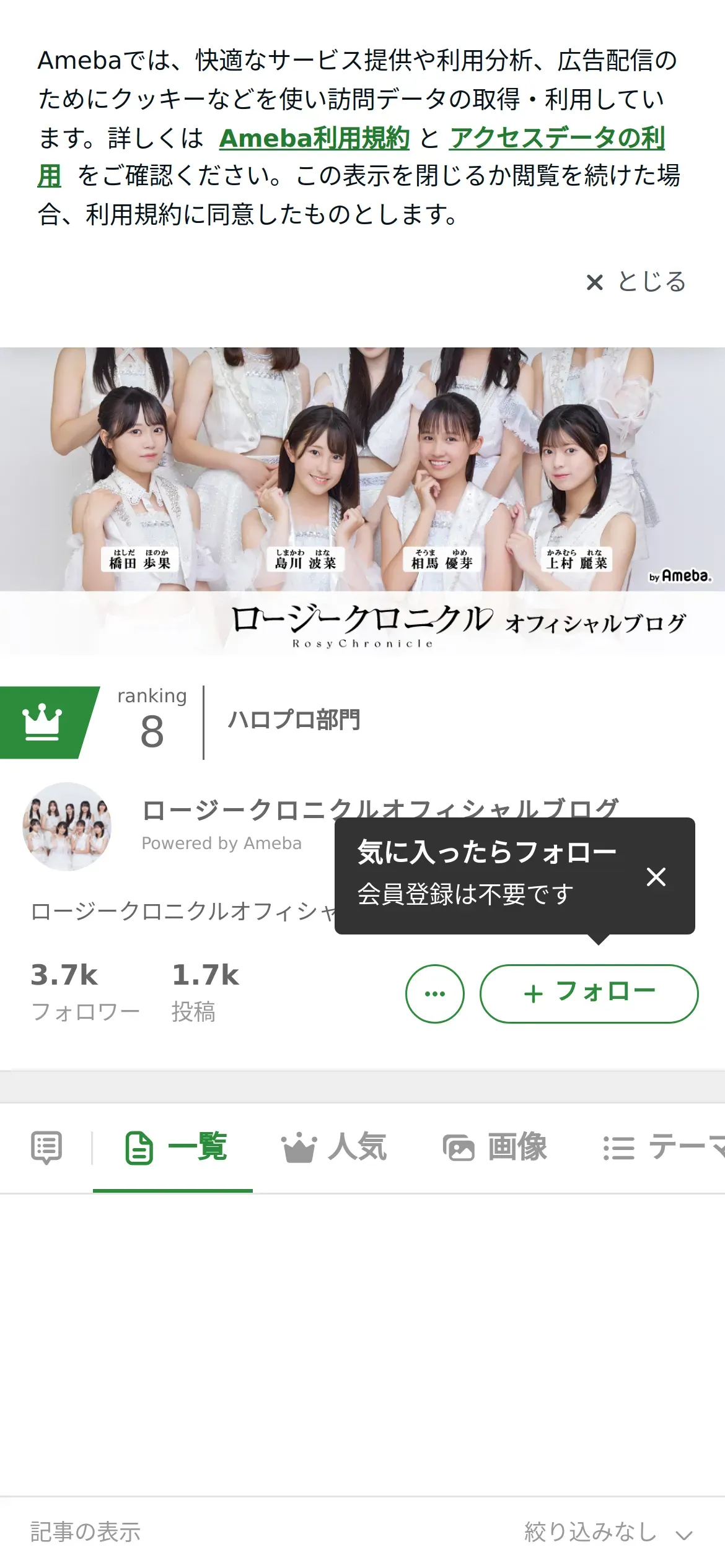Tap the Rosy Chronicle header banner
725x1568 pixels.
point(362,500)
